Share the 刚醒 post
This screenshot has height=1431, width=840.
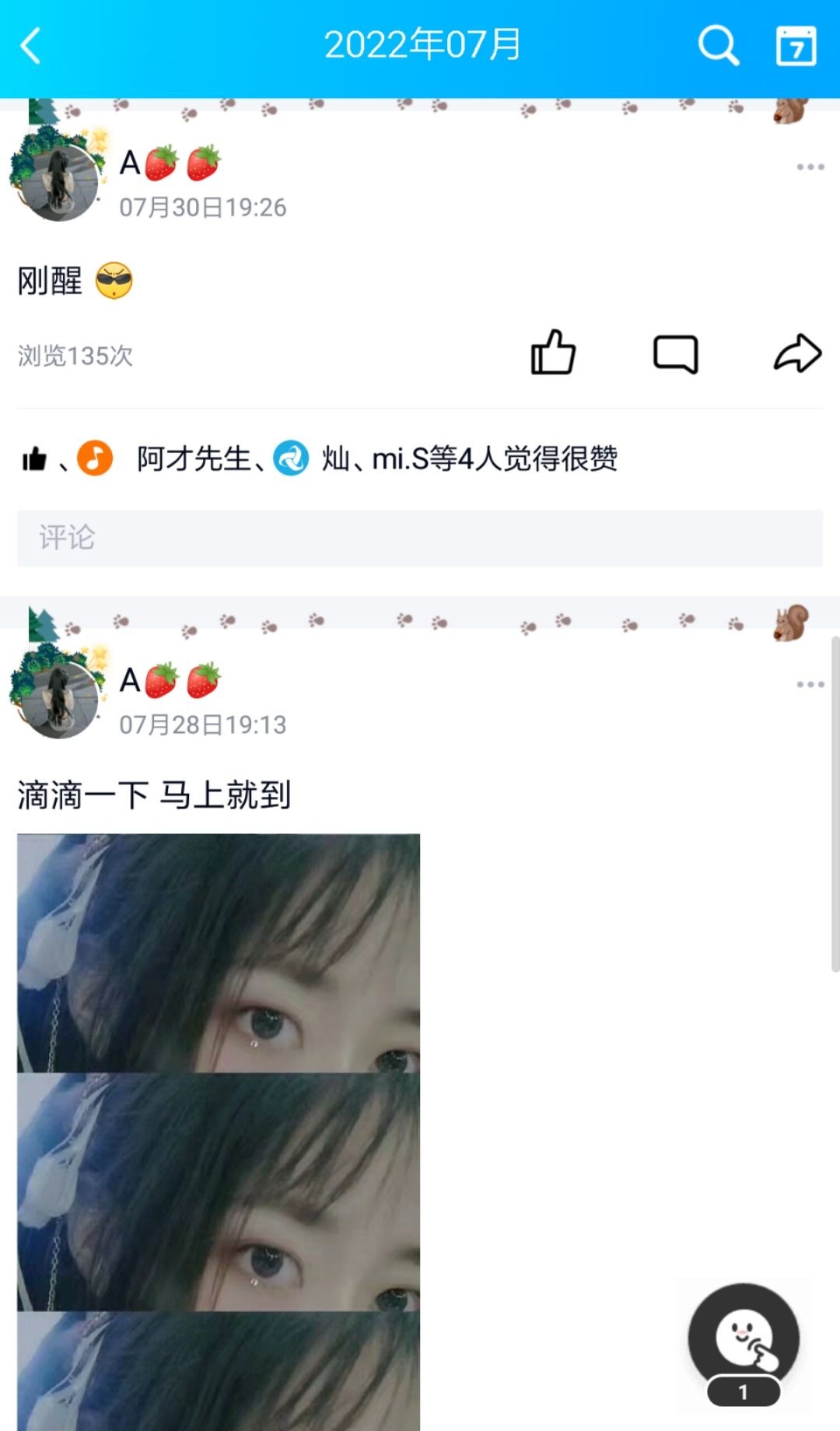coord(797,353)
